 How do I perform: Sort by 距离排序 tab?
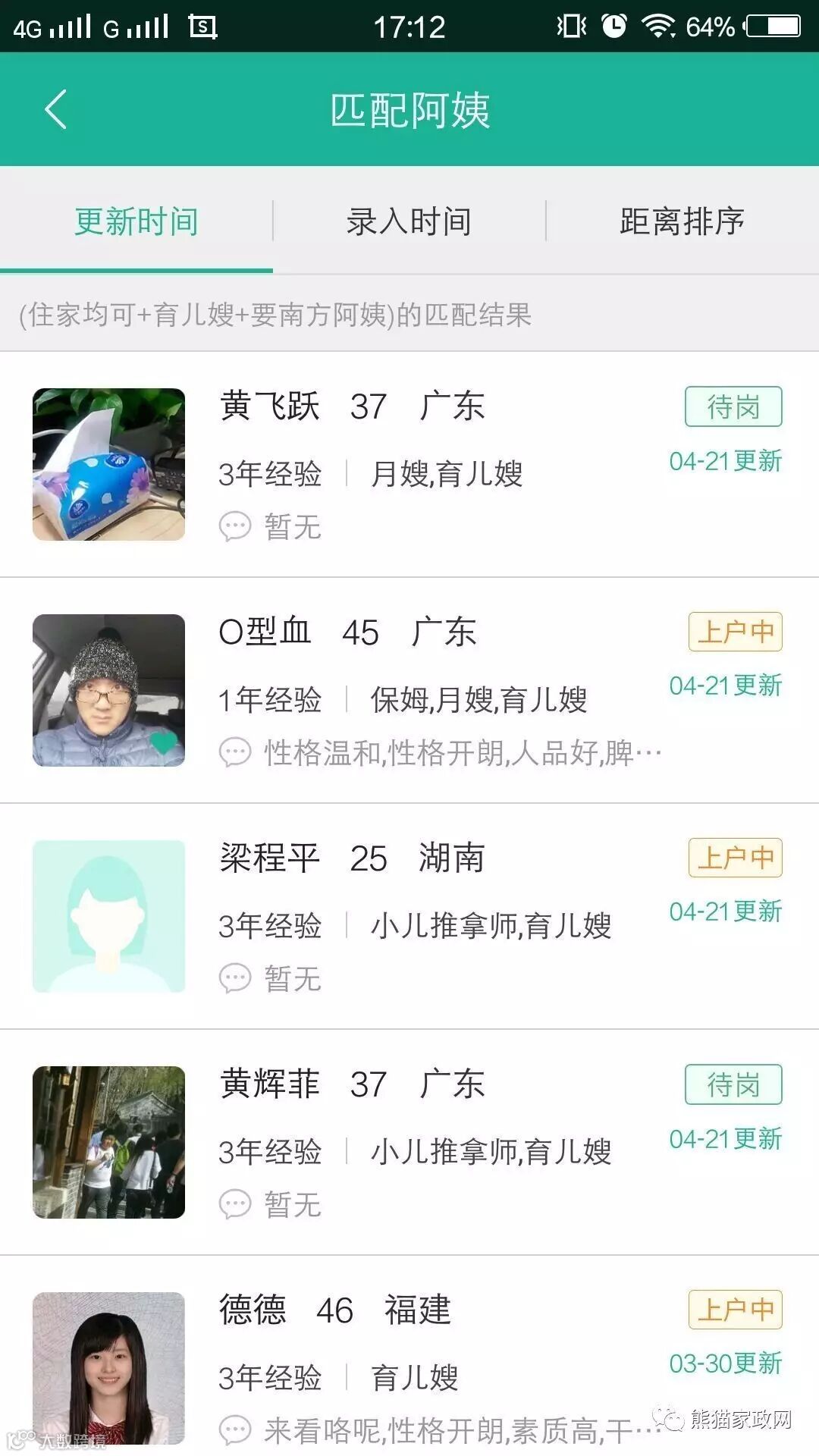[x=682, y=222]
